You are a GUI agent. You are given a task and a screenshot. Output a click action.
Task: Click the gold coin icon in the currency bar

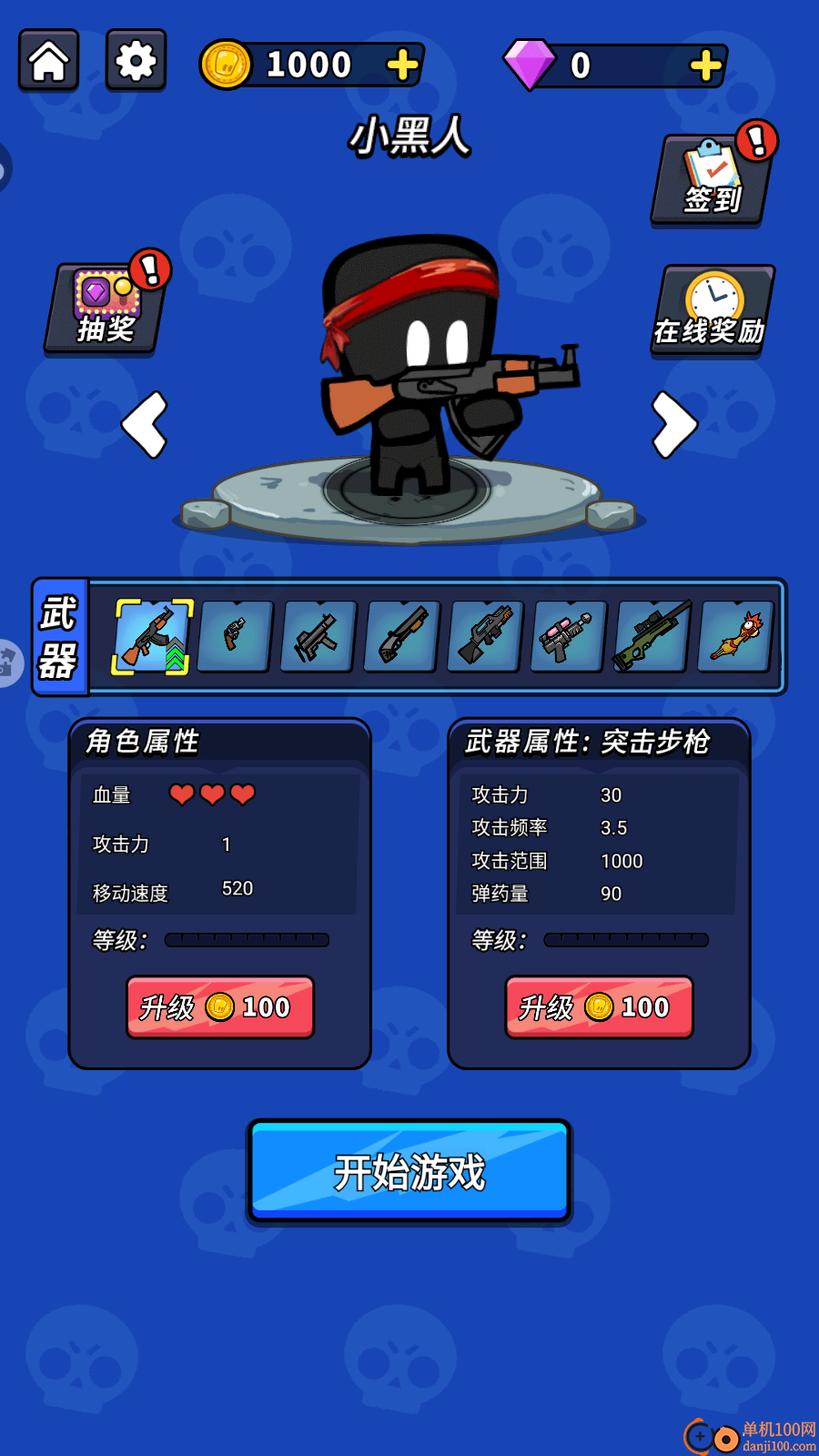tap(225, 62)
